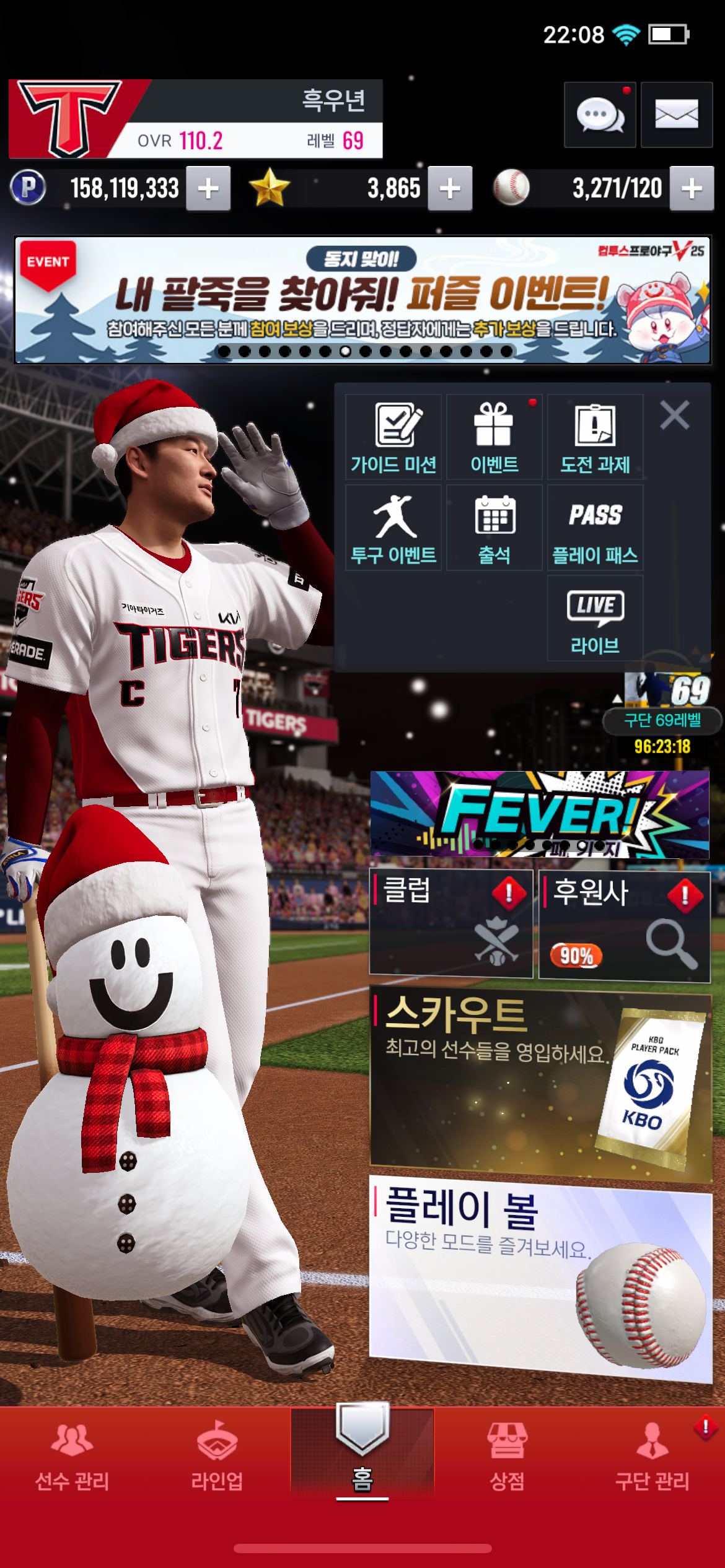Open 출석 attendance calendar
The image size is (725, 1568).
pyautogui.click(x=494, y=528)
